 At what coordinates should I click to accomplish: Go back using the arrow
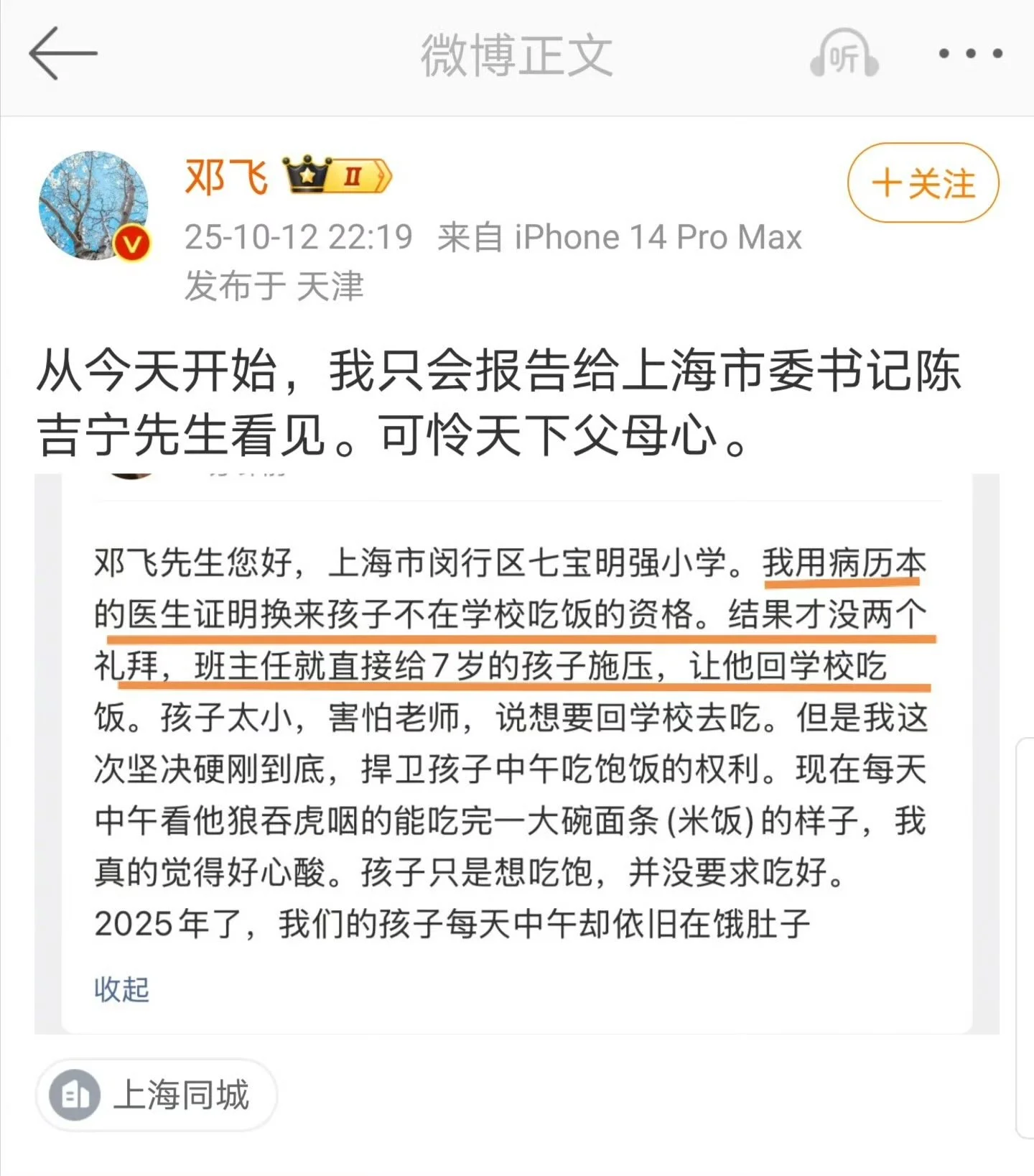(x=62, y=54)
